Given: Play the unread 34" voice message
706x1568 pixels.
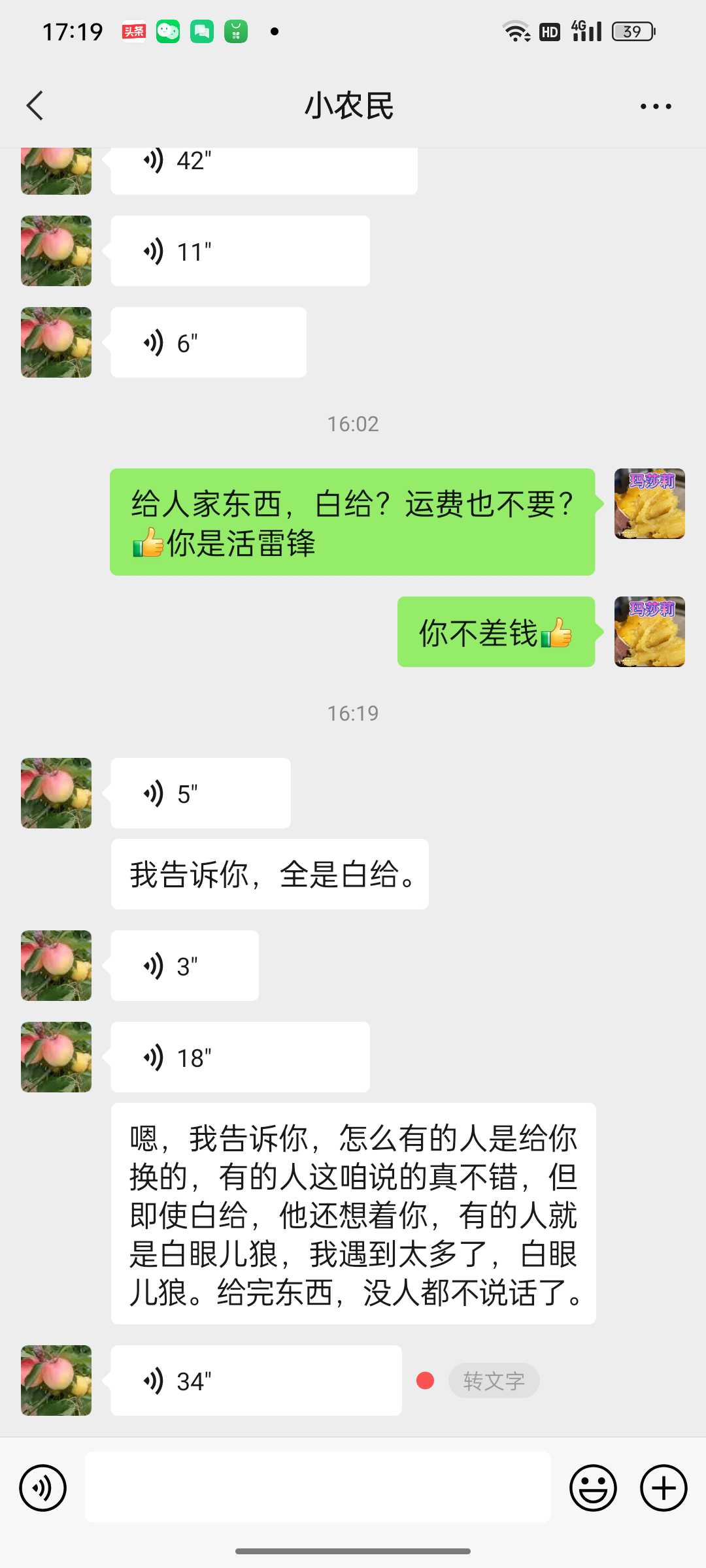Looking at the screenshot, I should 256,1380.
